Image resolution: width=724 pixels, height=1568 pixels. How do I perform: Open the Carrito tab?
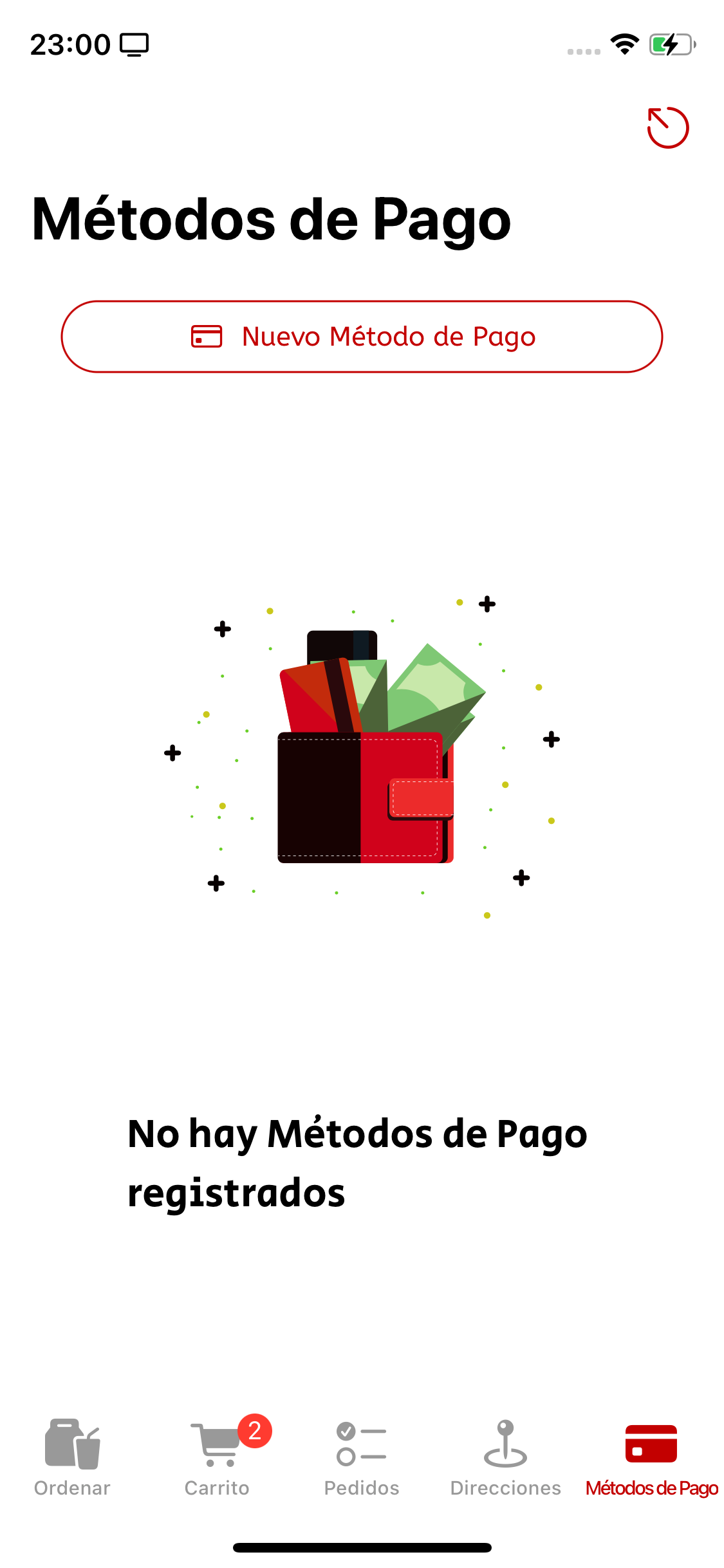pyautogui.click(x=218, y=1457)
